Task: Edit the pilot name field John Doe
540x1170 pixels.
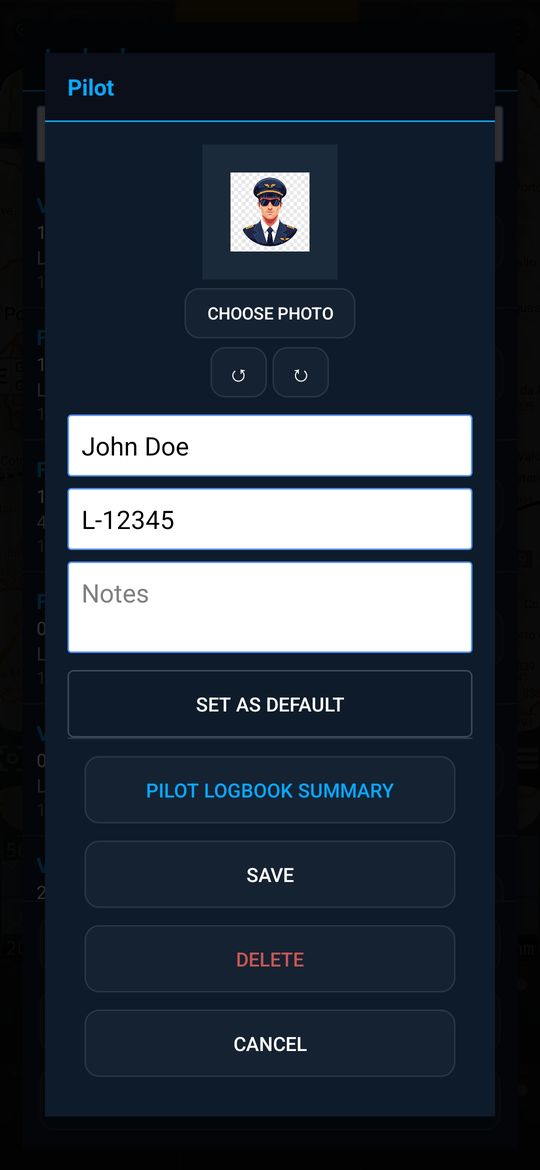Action: (x=270, y=445)
